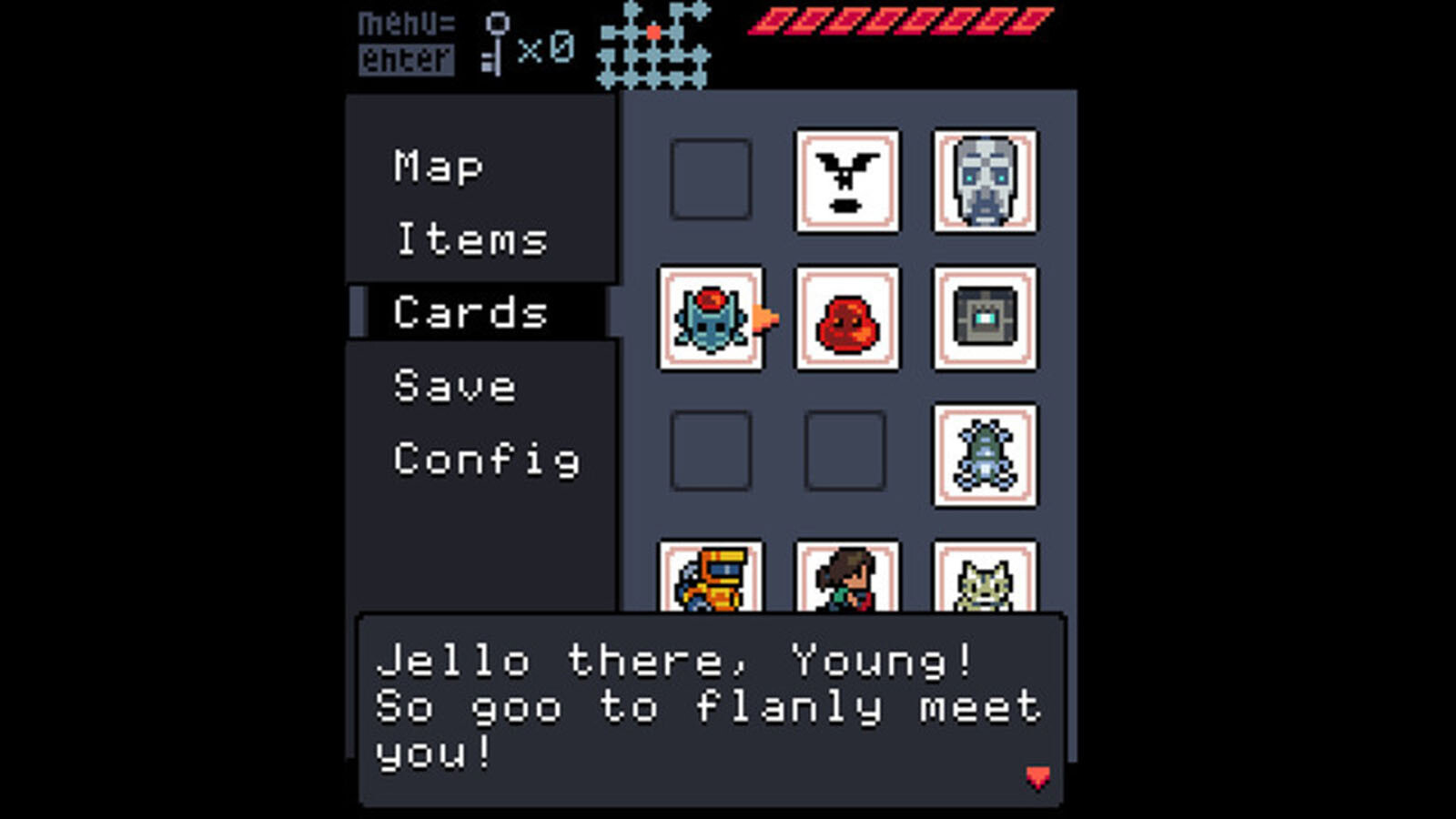The height and width of the screenshot is (819, 1456).
Task: Select the orange robot card
Action: pos(711,577)
